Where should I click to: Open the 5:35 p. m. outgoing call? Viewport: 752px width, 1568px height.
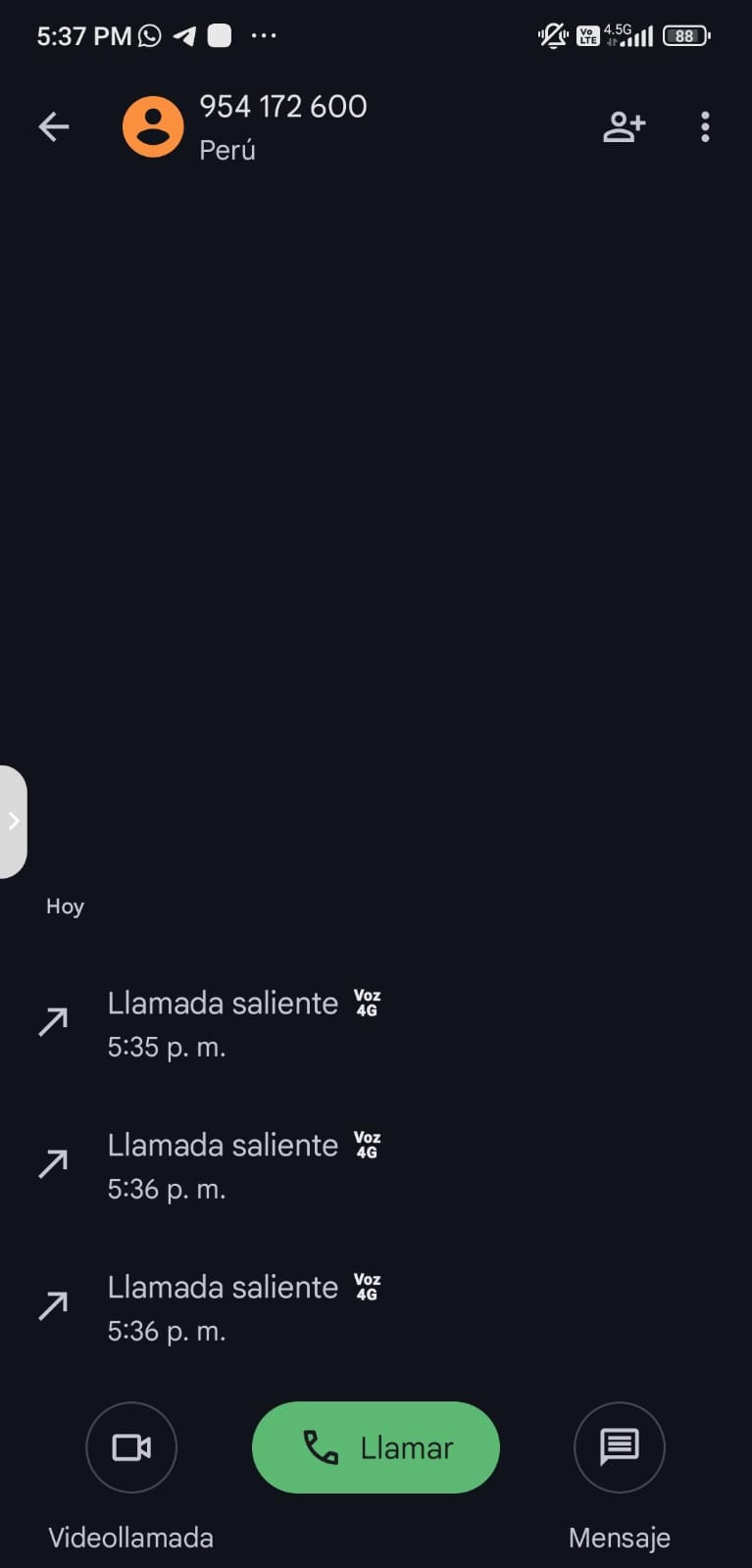pos(224,1024)
